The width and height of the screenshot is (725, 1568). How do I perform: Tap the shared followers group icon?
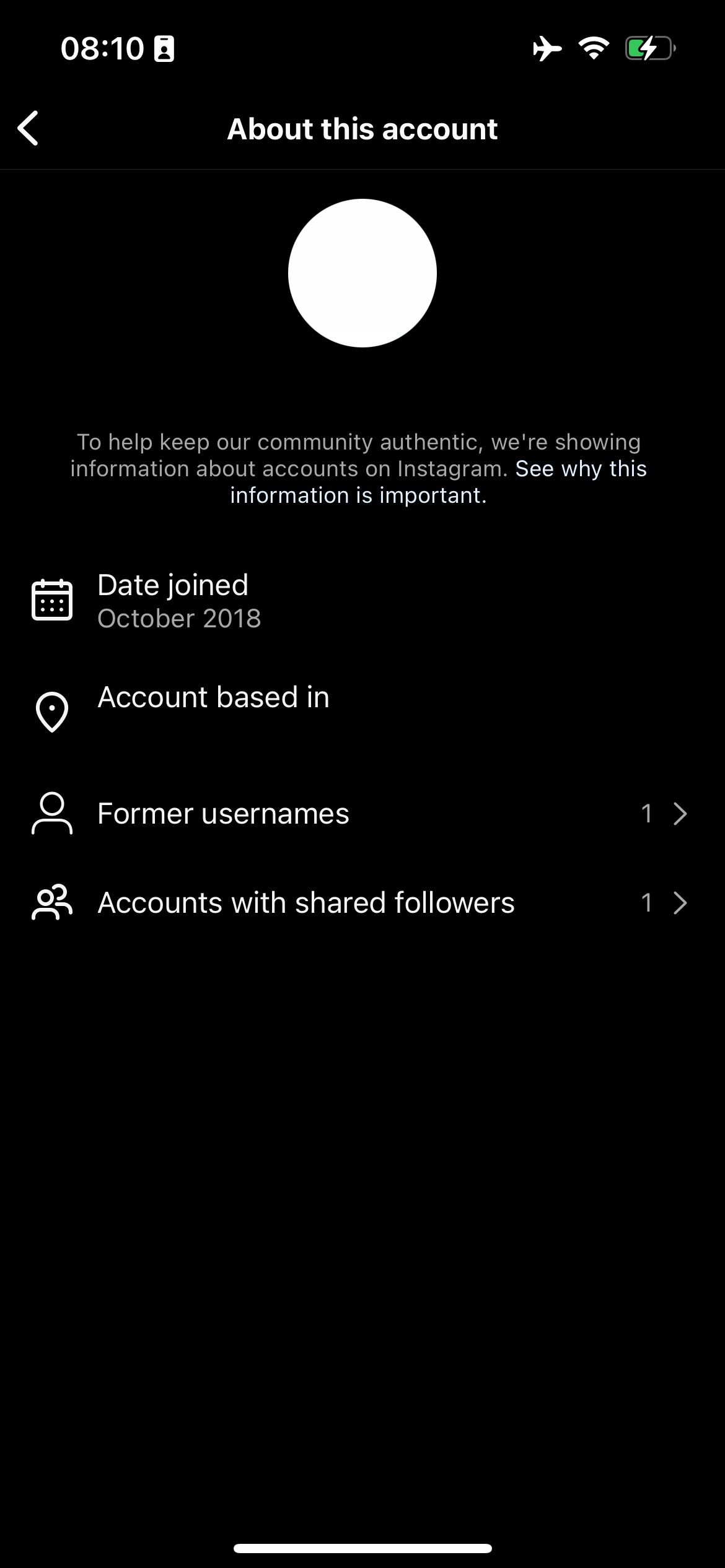click(53, 902)
